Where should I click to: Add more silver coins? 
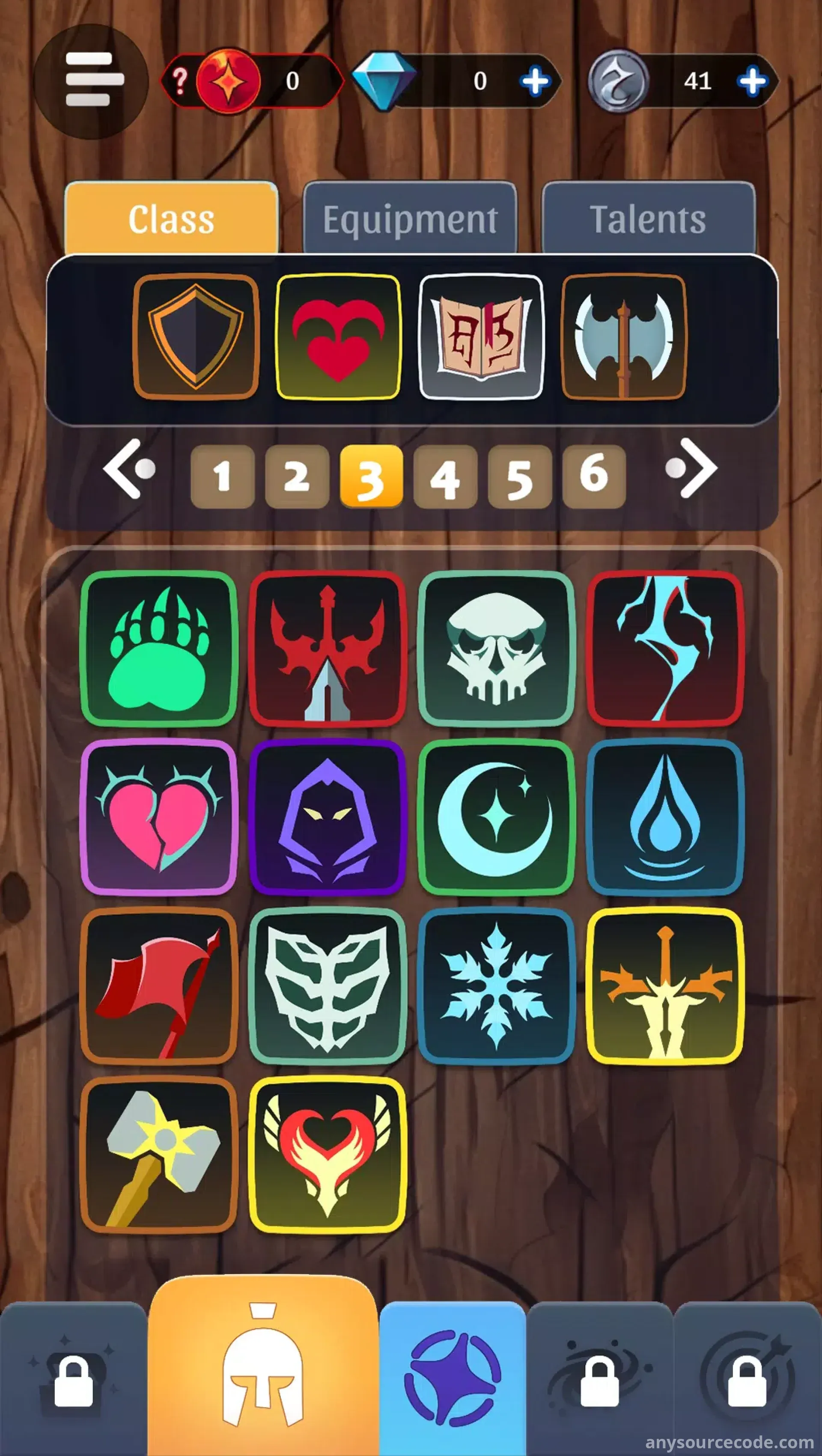tap(753, 81)
